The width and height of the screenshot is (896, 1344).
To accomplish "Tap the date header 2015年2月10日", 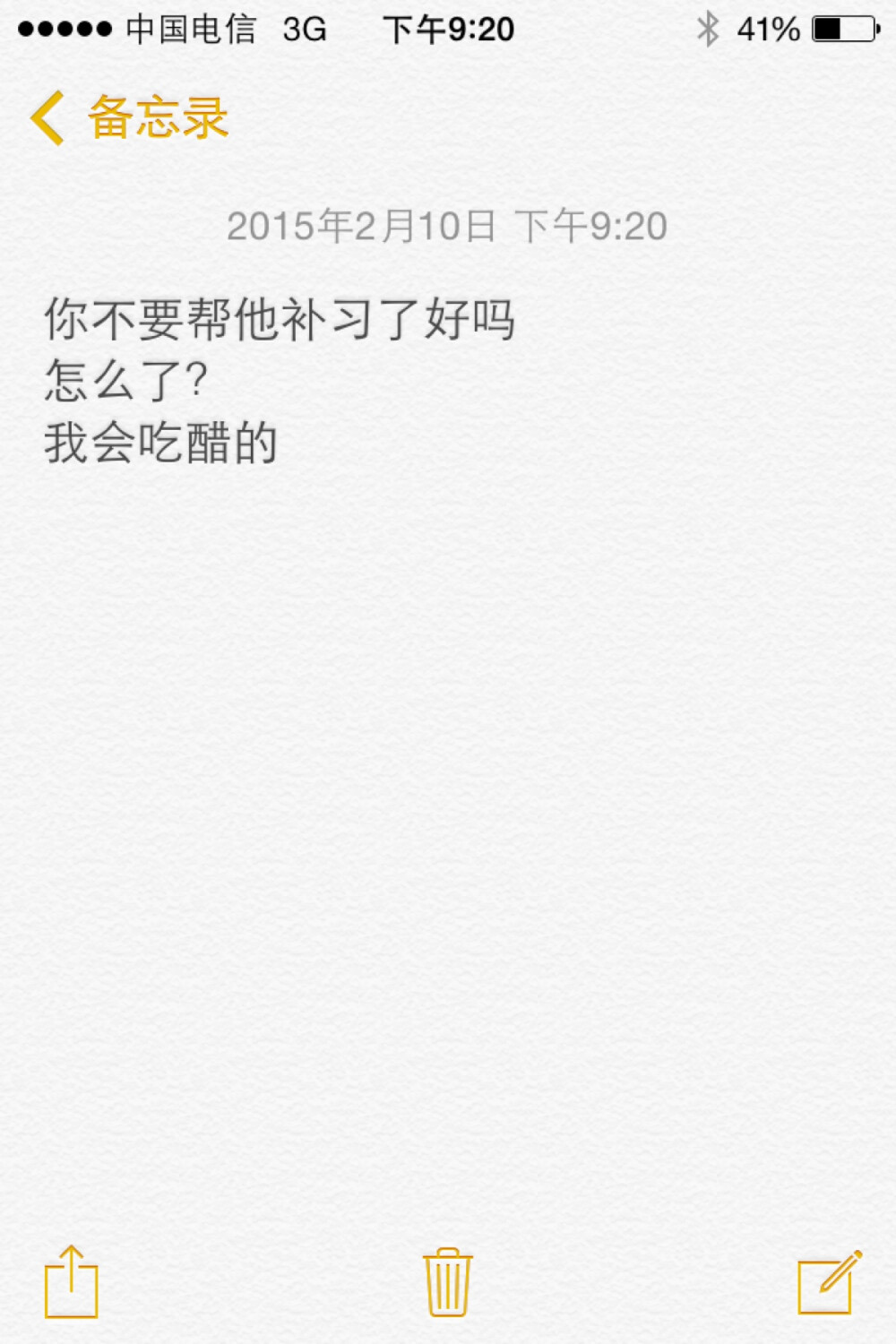I will coord(363,227).
